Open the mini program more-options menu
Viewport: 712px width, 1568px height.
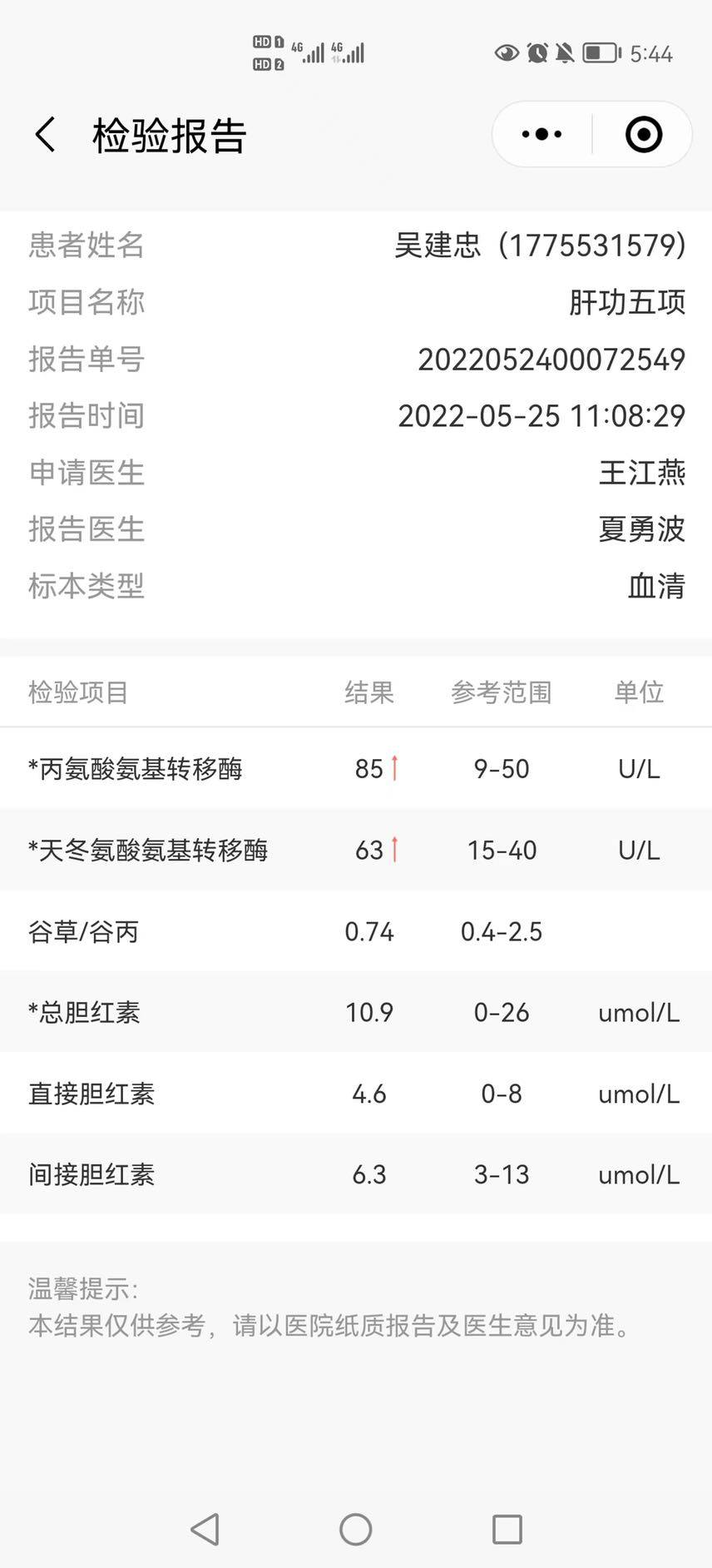(x=541, y=134)
